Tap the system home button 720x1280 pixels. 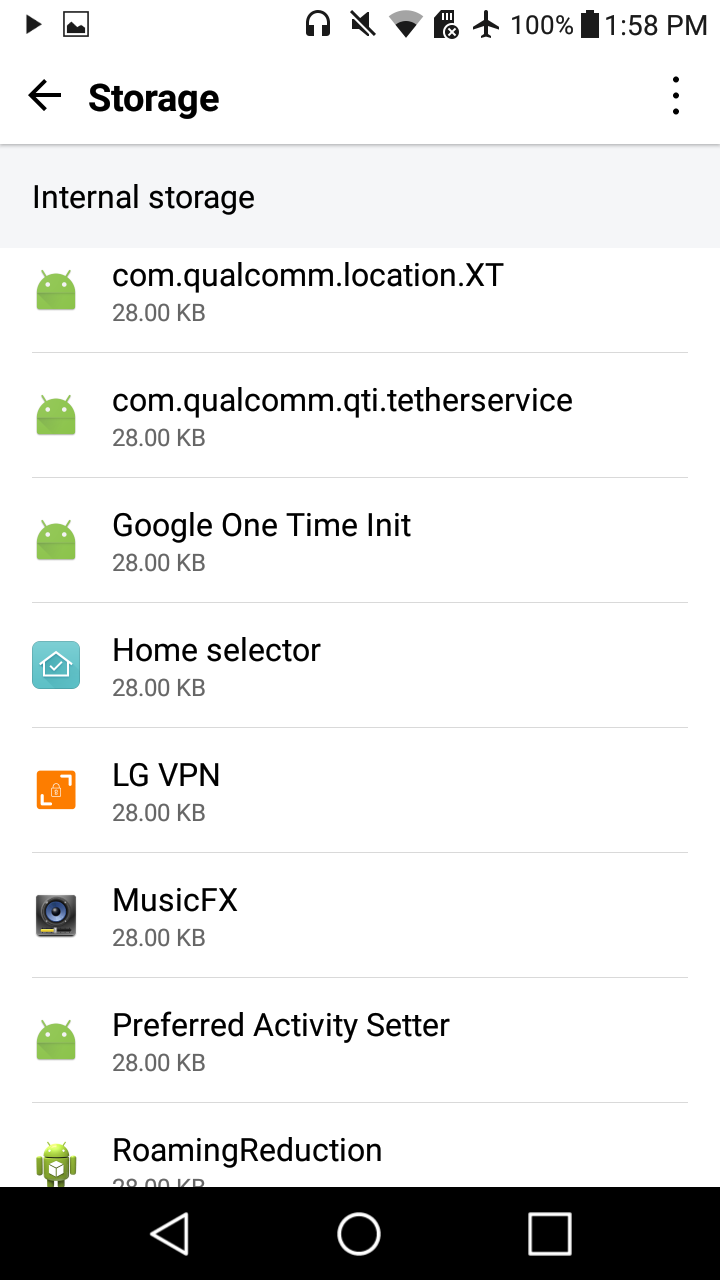point(359,1234)
